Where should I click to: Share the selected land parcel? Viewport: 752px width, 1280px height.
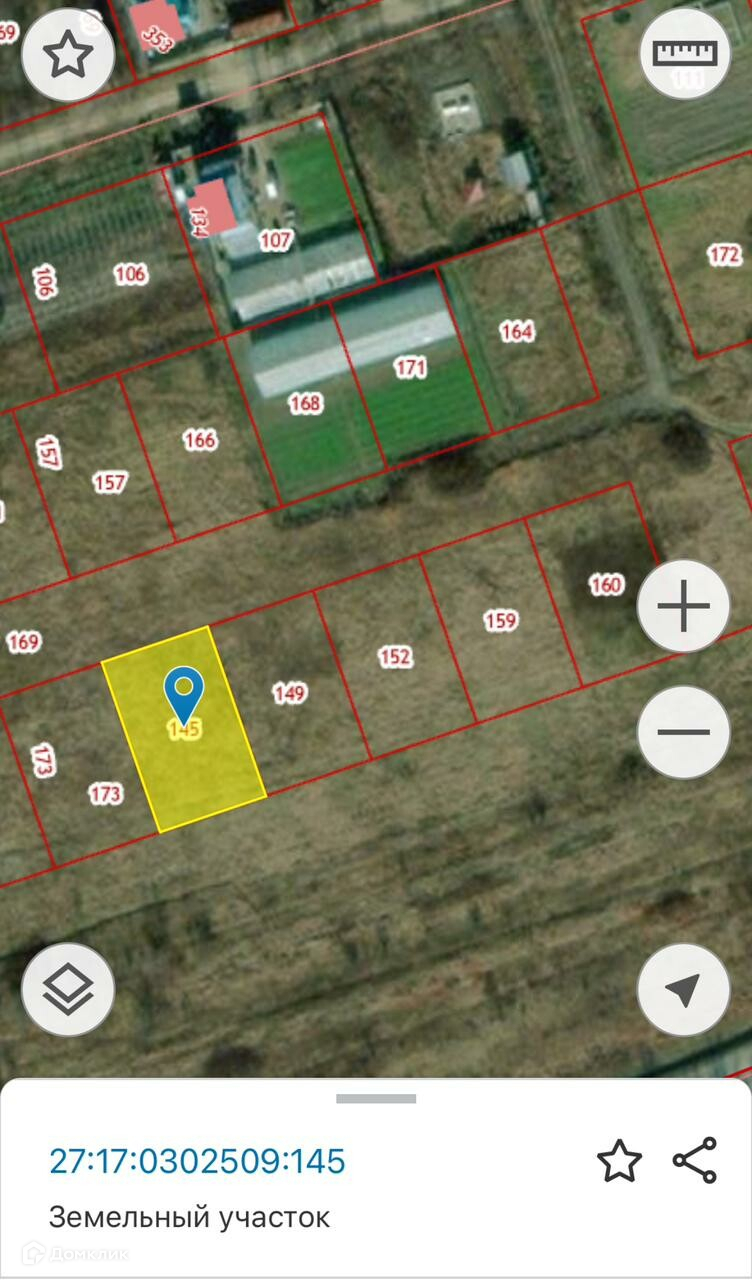[x=695, y=1161]
